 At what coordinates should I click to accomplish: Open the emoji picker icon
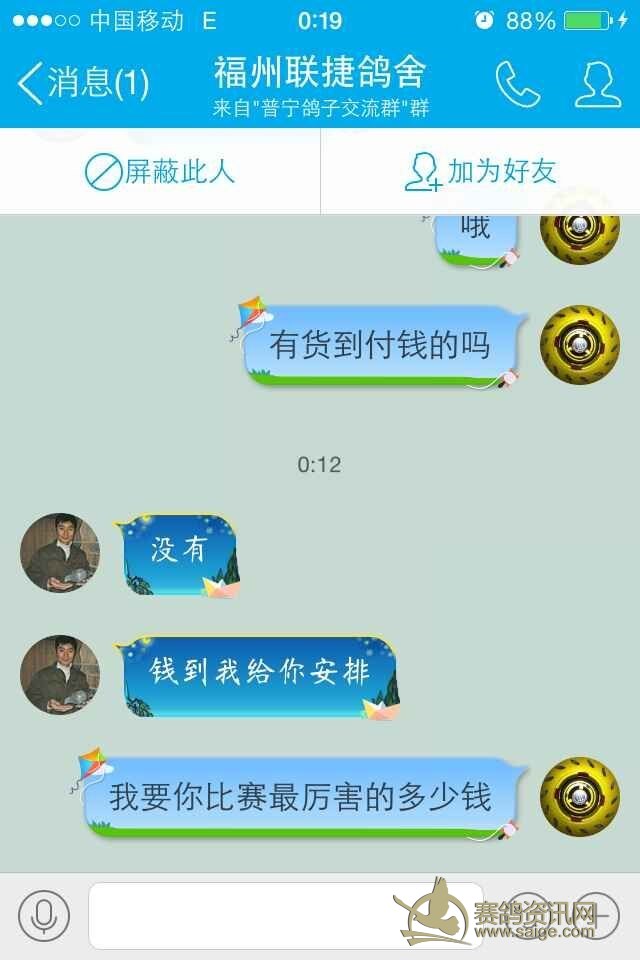[x=527, y=915]
